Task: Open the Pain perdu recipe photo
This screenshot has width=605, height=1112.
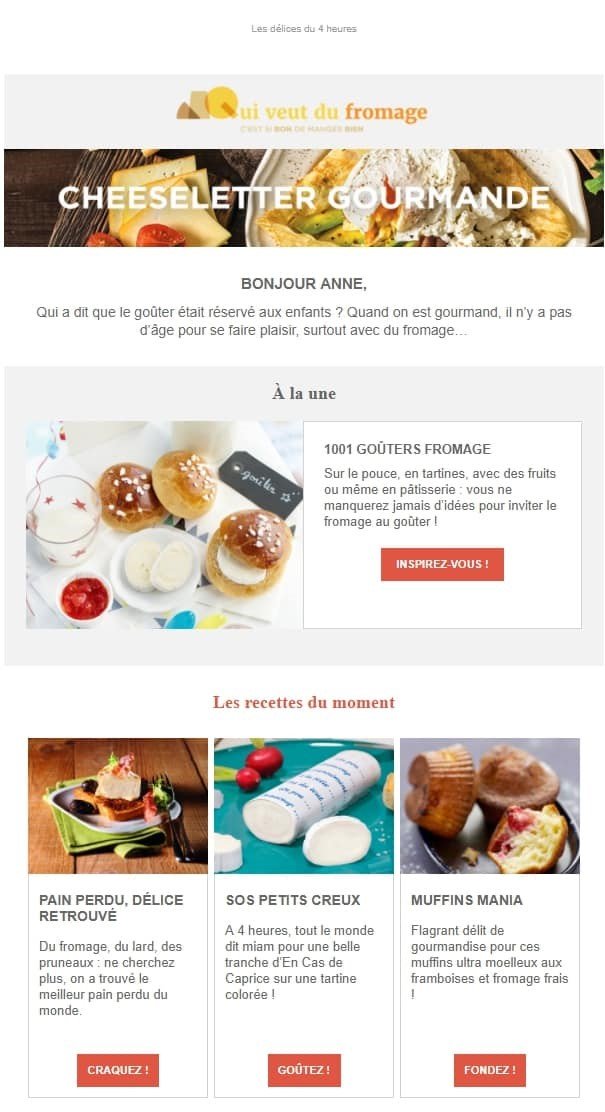Action: [118, 806]
